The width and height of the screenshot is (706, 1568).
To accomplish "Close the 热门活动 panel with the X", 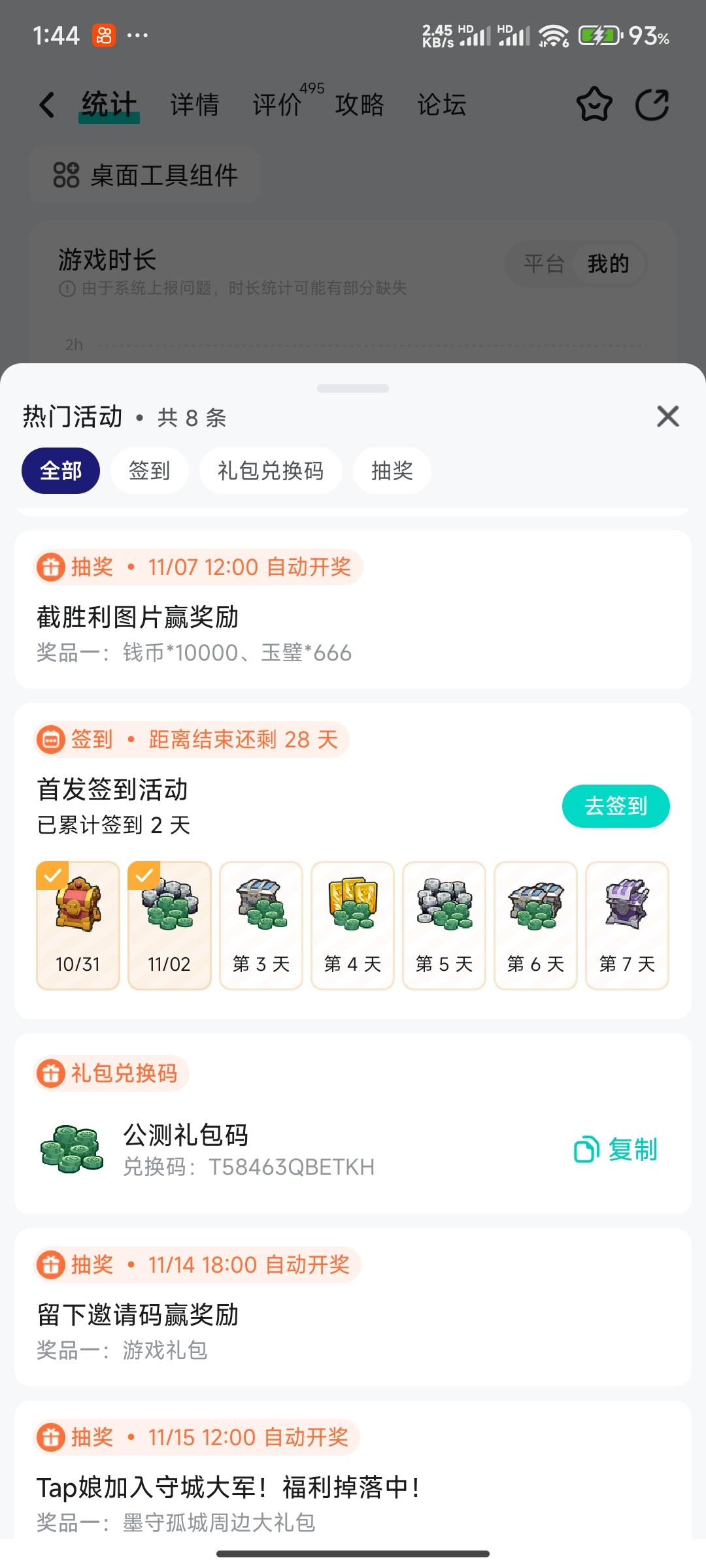I will pos(667,417).
